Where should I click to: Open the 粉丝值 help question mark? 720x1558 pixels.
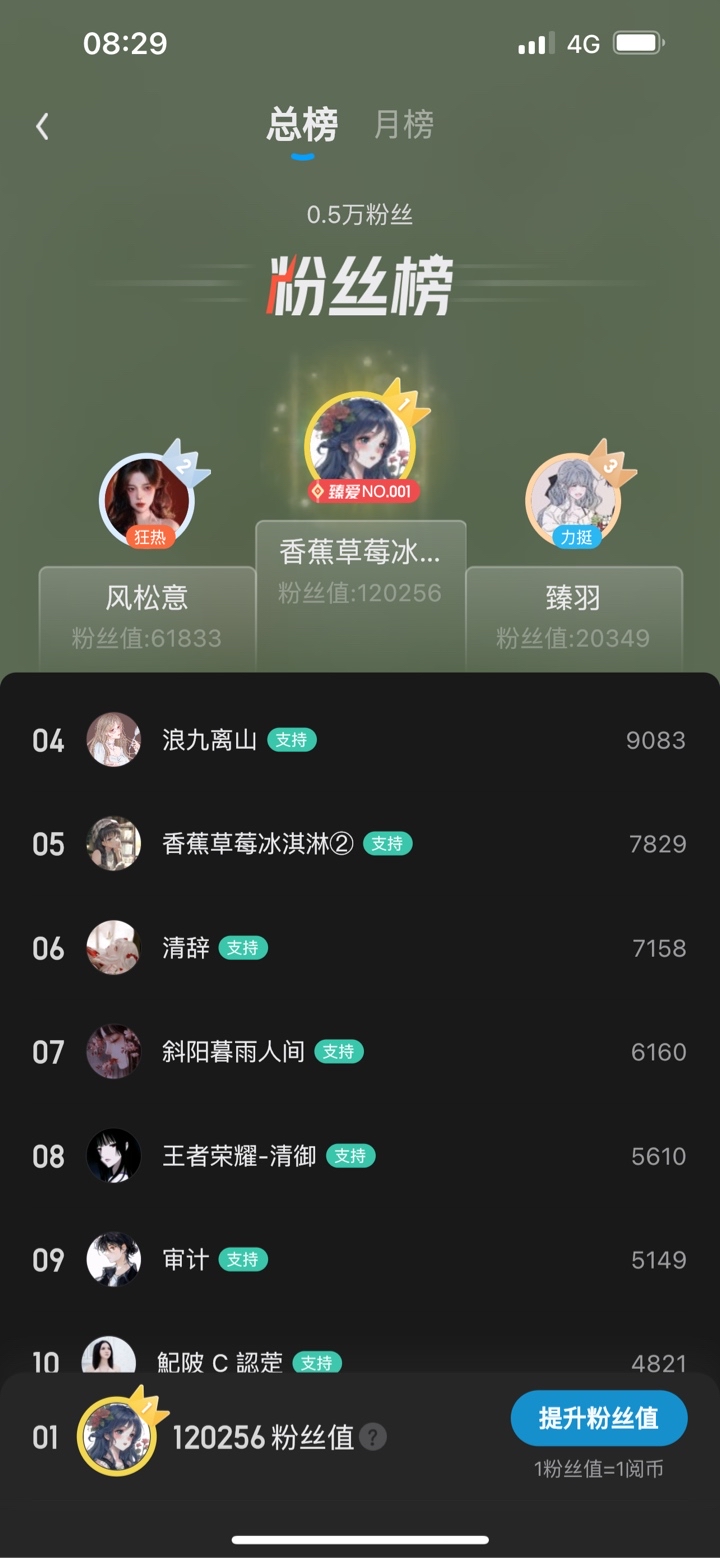click(373, 1437)
